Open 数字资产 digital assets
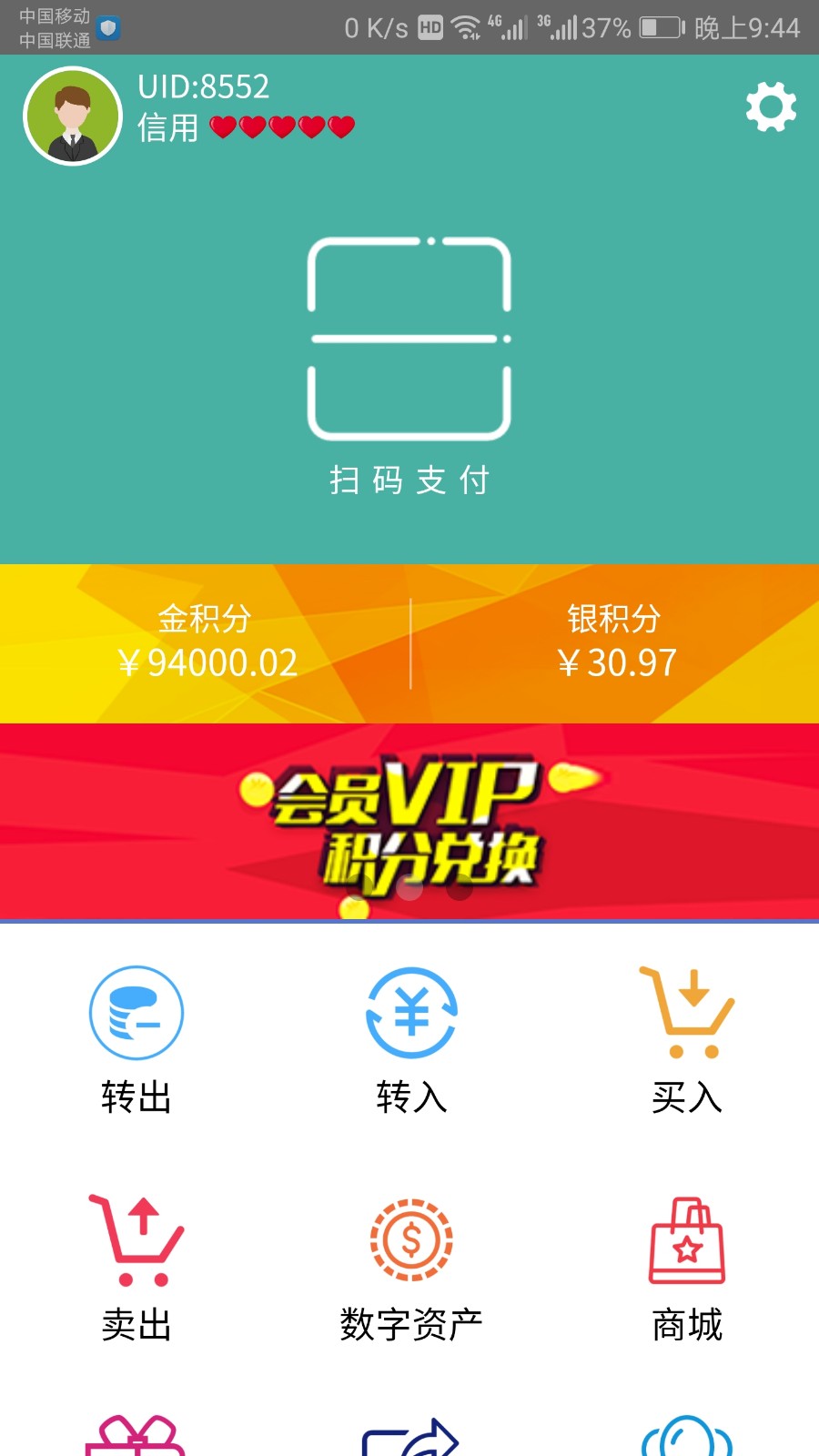819x1456 pixels. [411, 1267]
